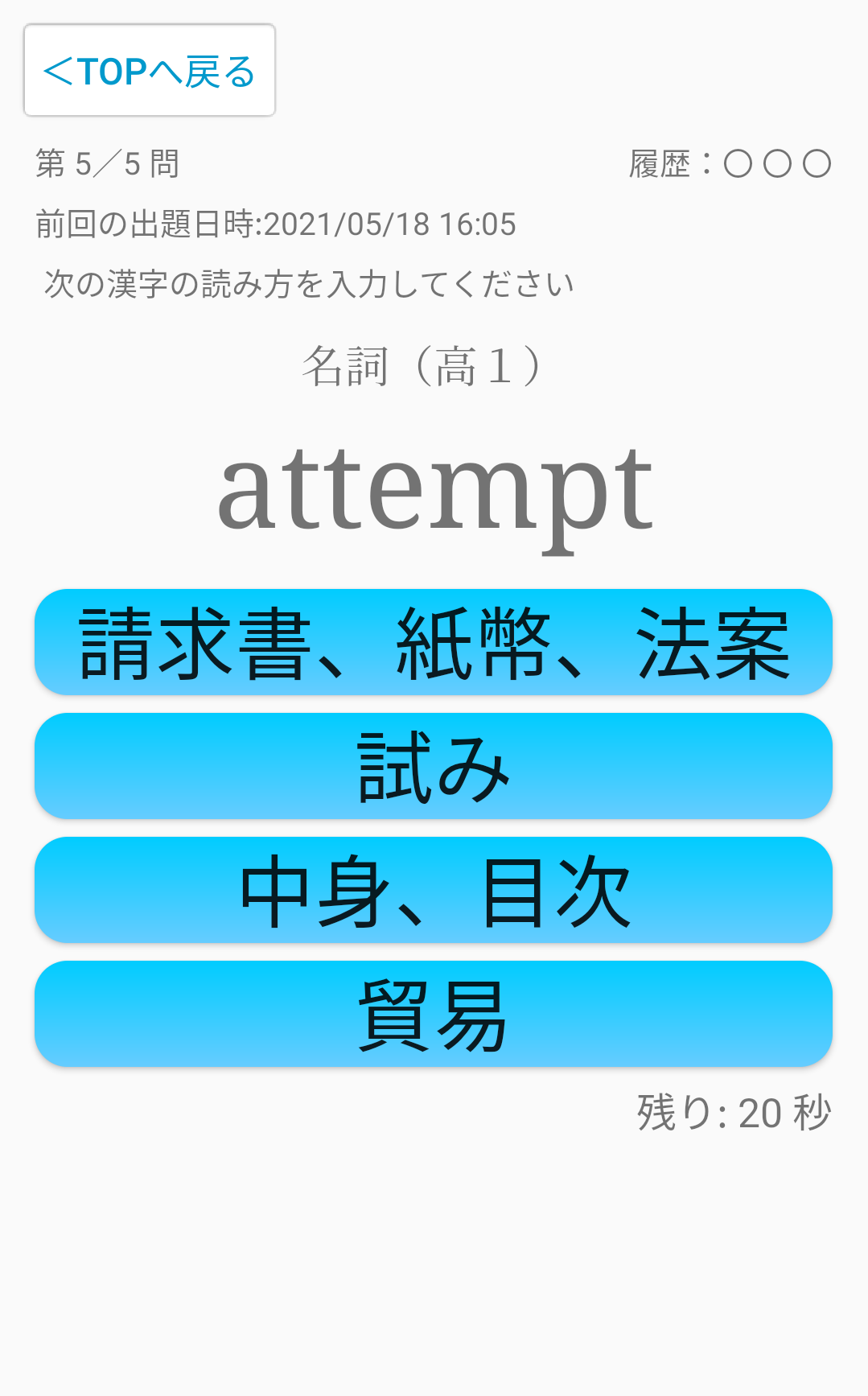Image resolution: width=868 pixels, height=1396 pixels.
Task: Tap the 貿易 answer choice
Action: tap(434, 1014)
